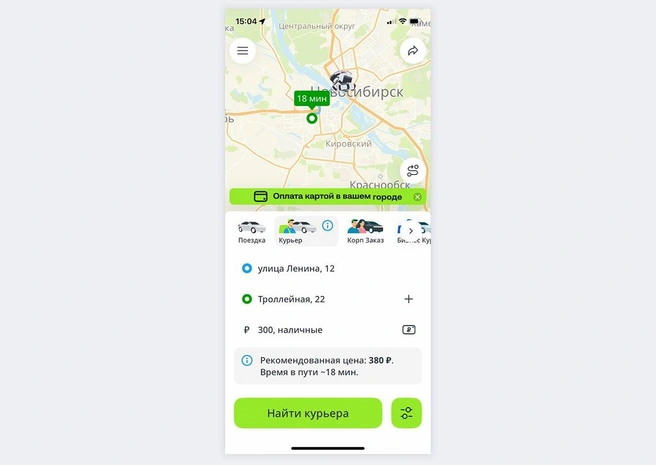The height and width of the screenshot is (465, 656).
Task: Tap the 18 мин destination marker
Action: [x=311, y=100]
